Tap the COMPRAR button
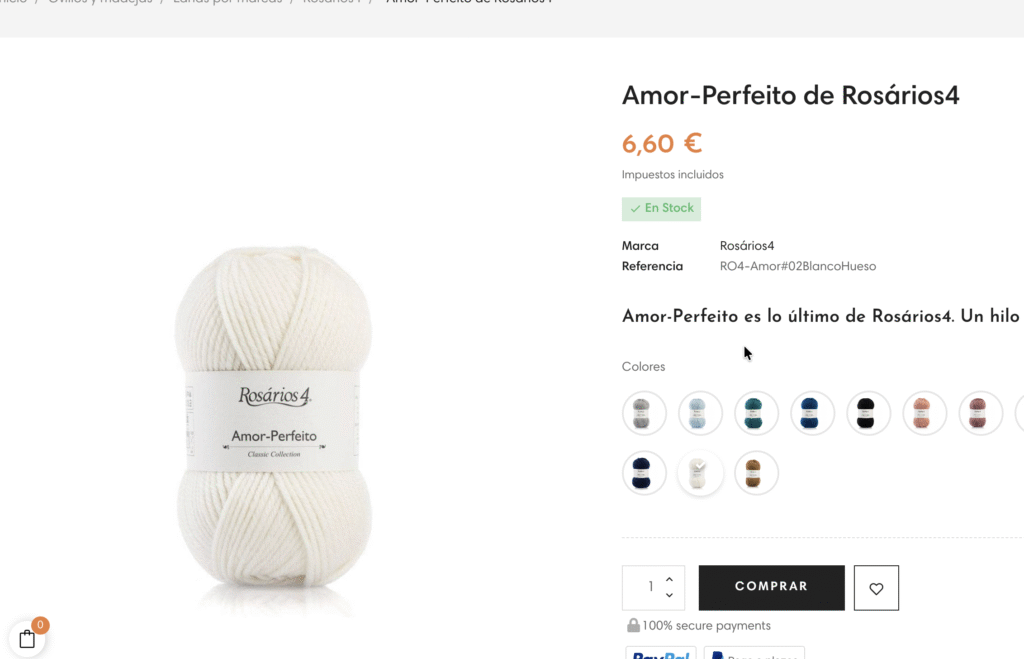 (x=771, y=587)
